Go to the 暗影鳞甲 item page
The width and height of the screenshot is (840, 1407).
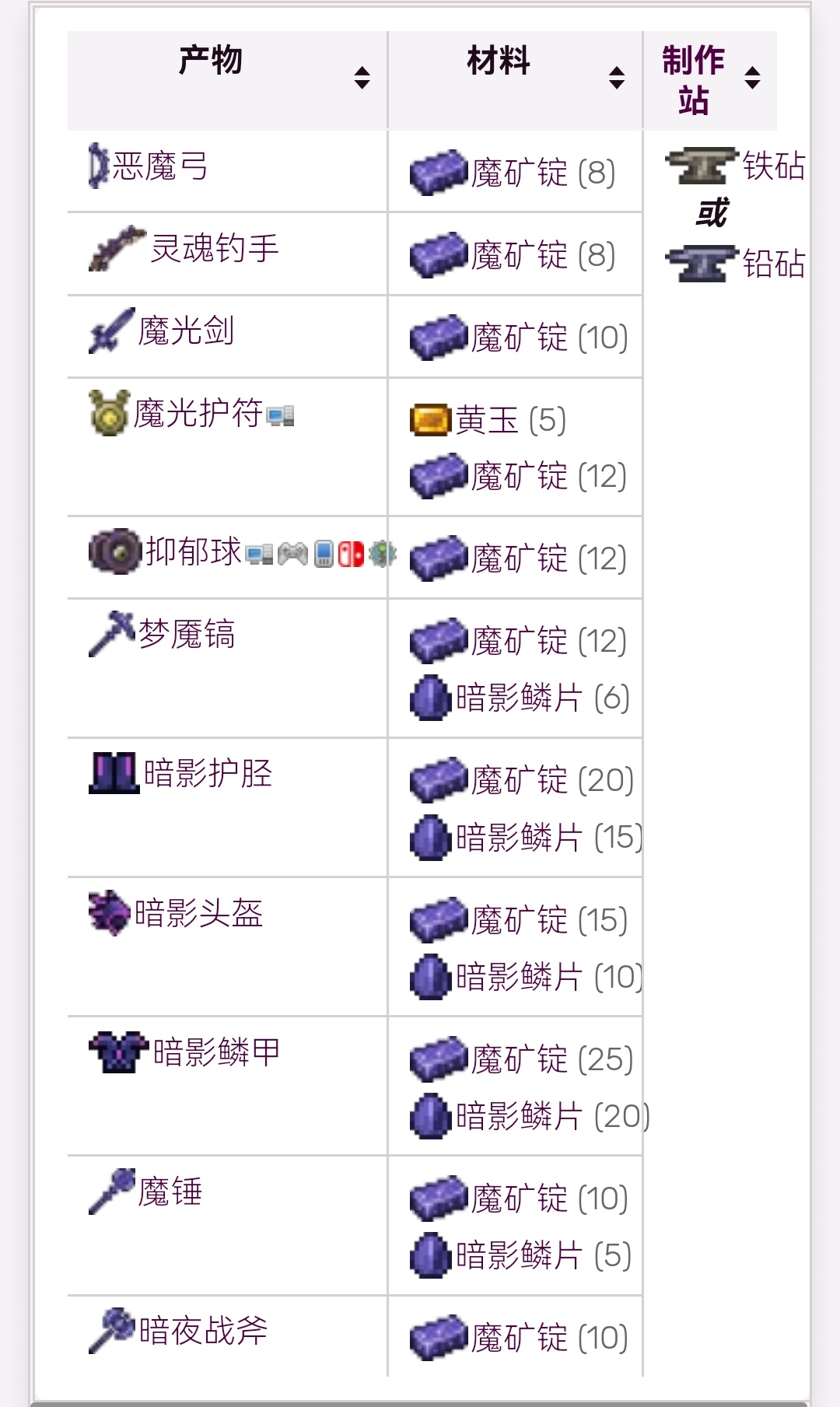pyautogui.click(x=216, y=1052)
